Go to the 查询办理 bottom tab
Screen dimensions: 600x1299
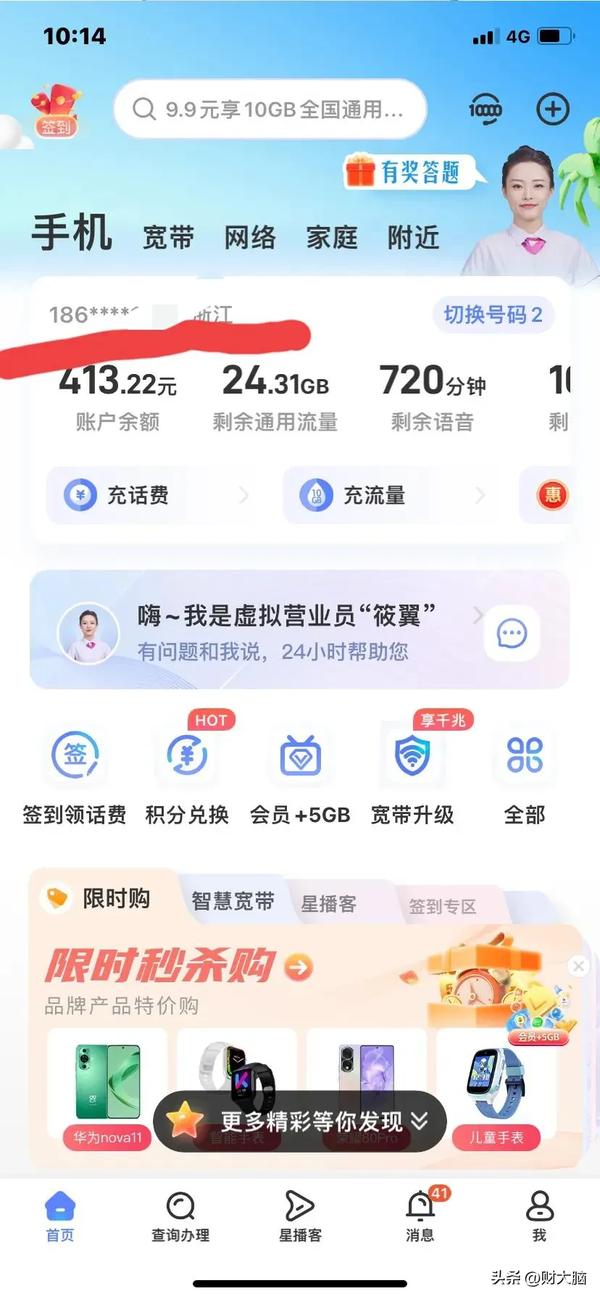tap(180, 1217)
